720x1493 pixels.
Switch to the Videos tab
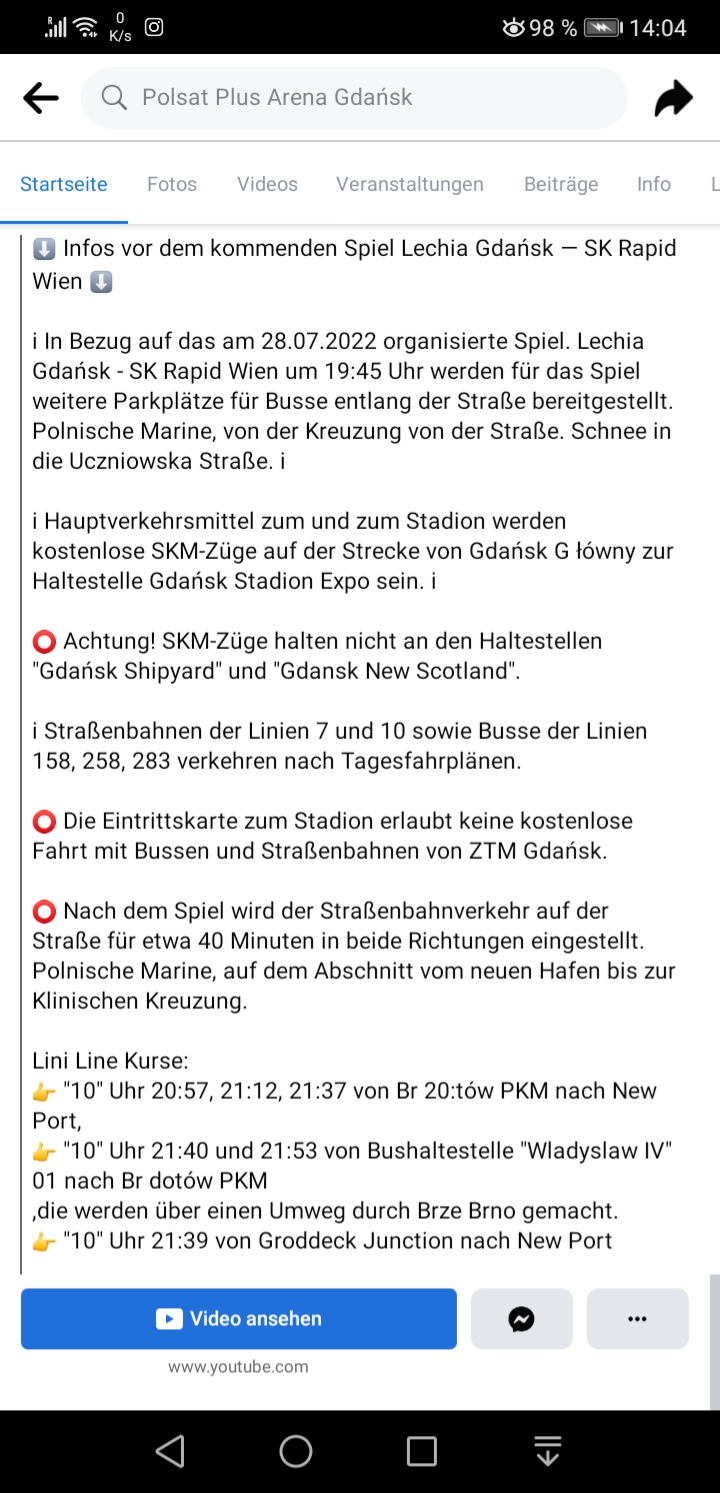[267, 184]
